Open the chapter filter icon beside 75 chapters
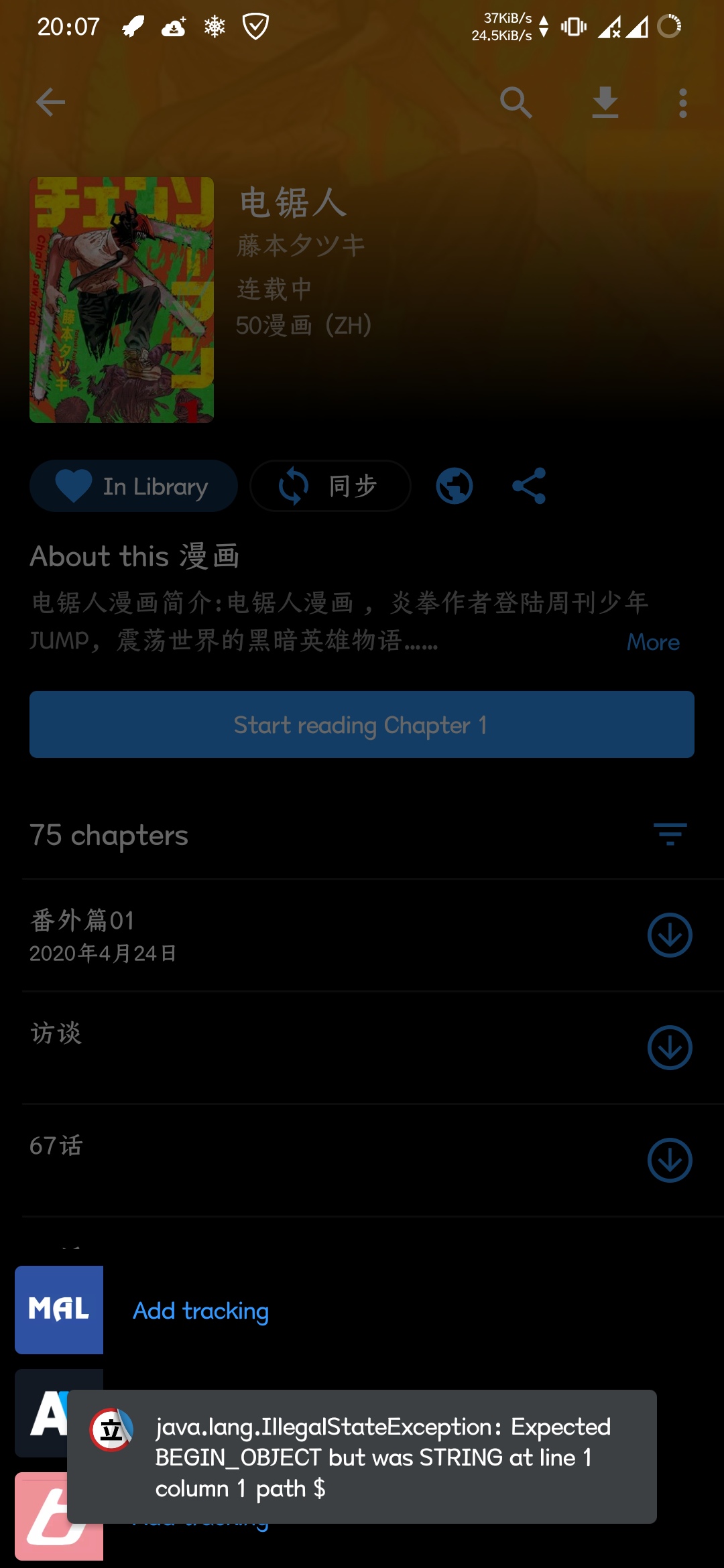This screenshot has width=724, height=1568. click(669, 834)
